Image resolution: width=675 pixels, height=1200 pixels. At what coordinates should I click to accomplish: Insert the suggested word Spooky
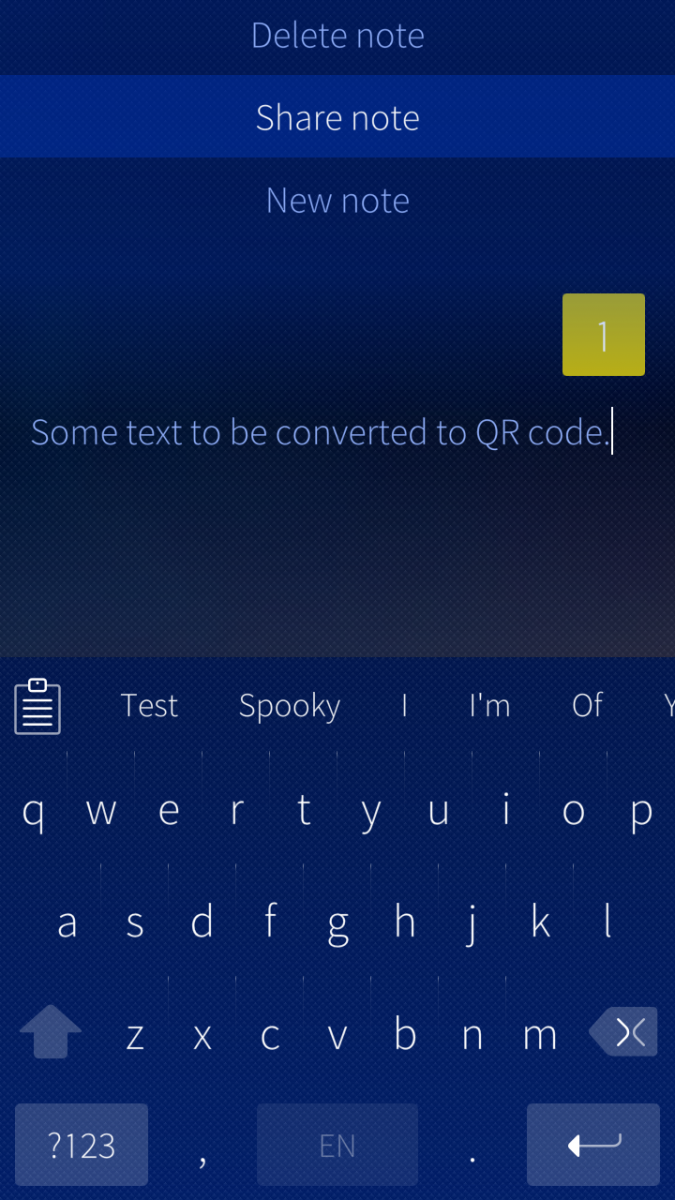pyautogui.click(x=289, y=706)
